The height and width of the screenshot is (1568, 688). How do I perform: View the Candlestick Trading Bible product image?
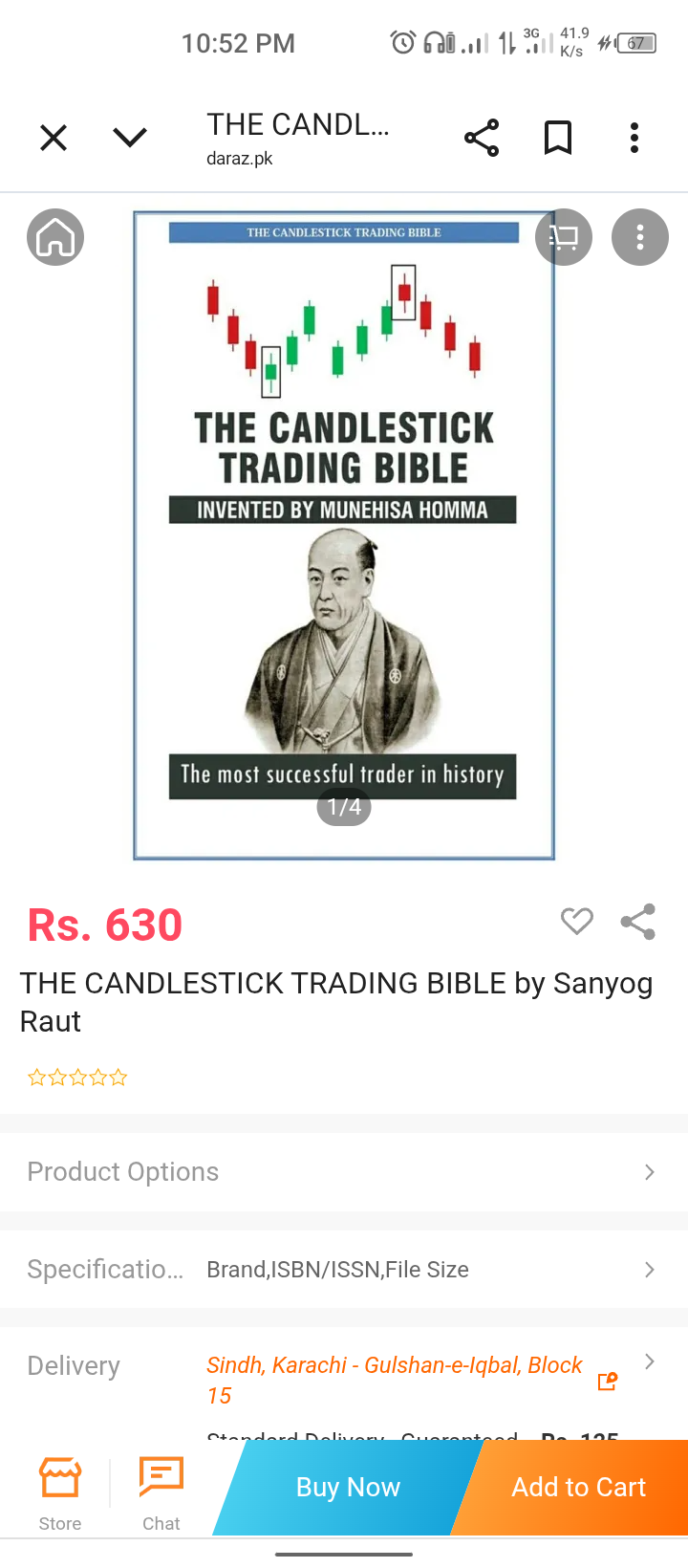tap(344, 535)
